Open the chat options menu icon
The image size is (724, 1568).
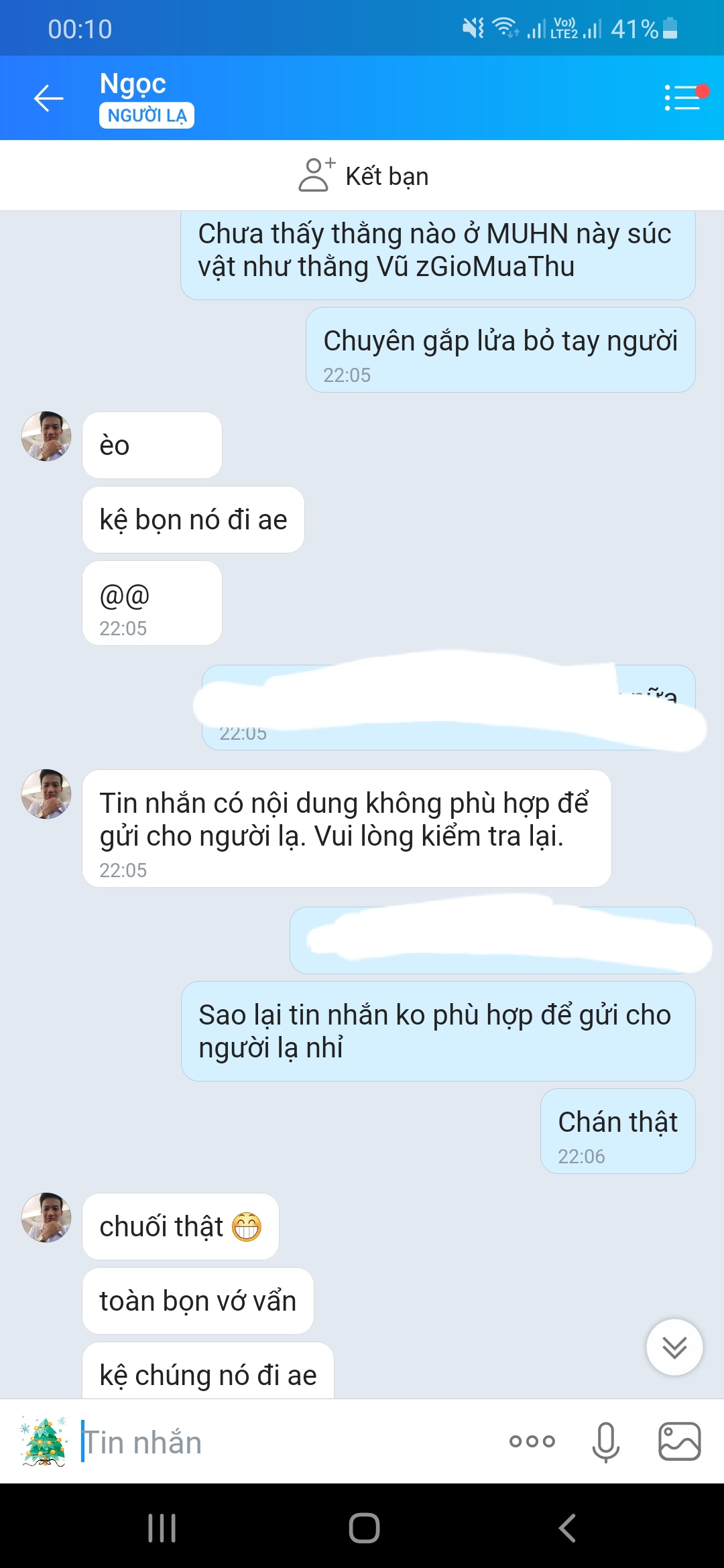683,98
